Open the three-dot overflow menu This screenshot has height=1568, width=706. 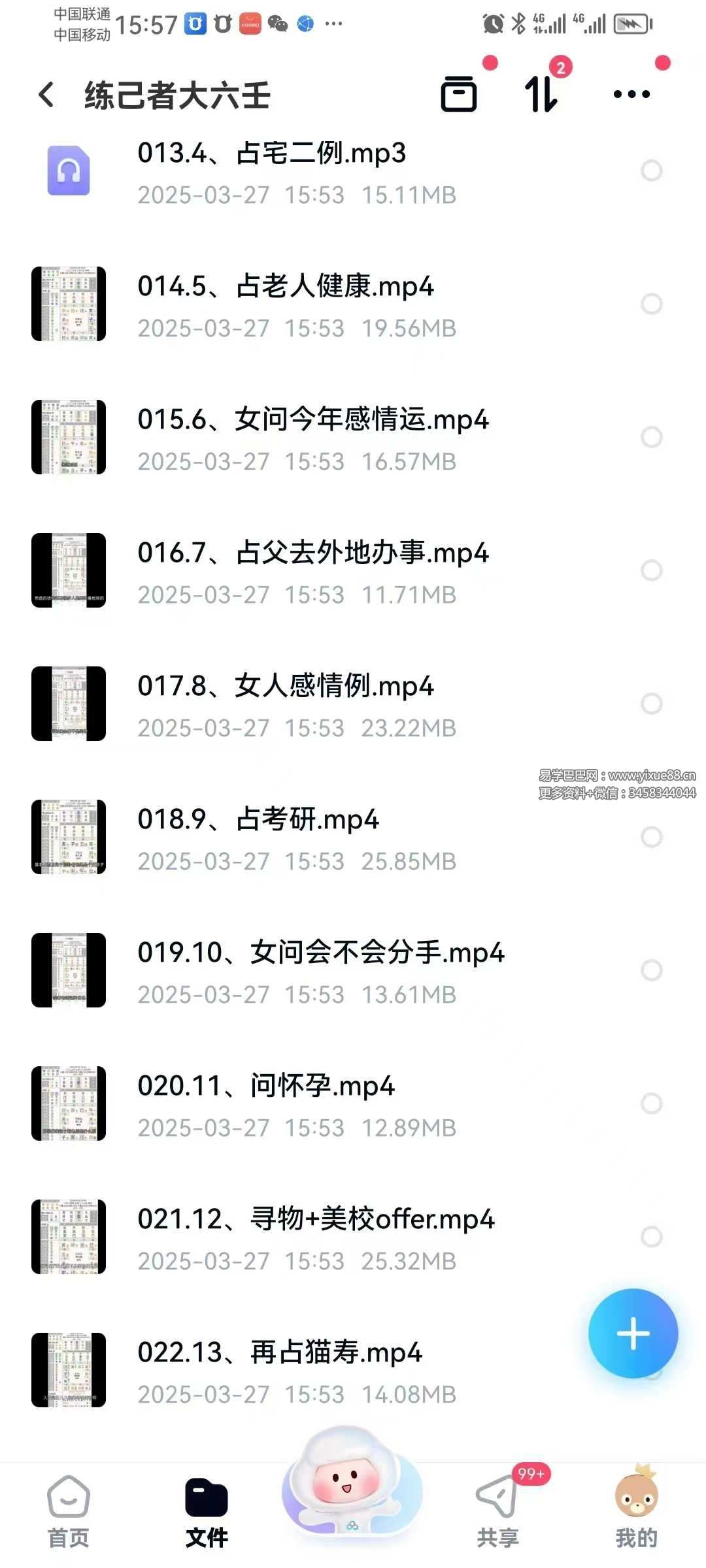click(631, 95)
